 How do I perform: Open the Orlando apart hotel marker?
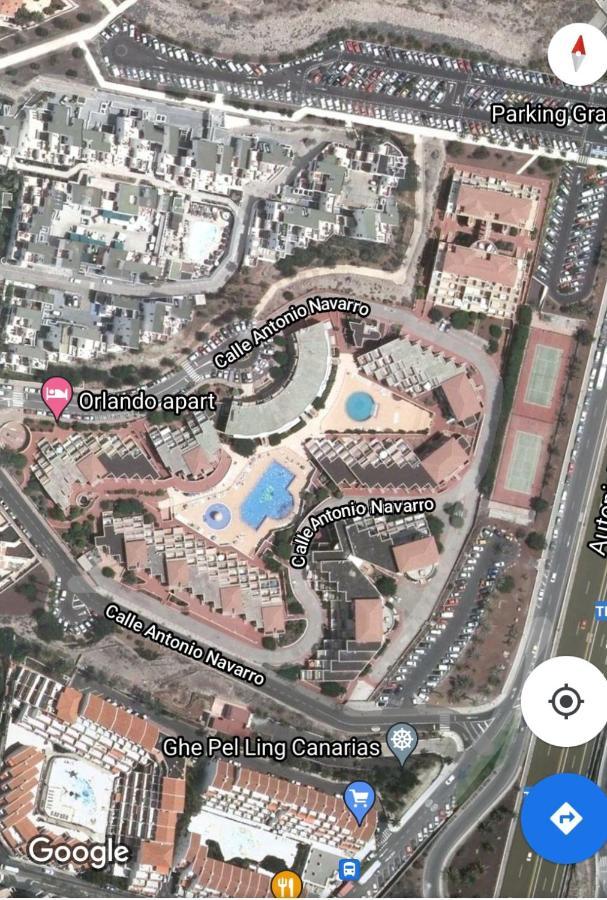56,397
